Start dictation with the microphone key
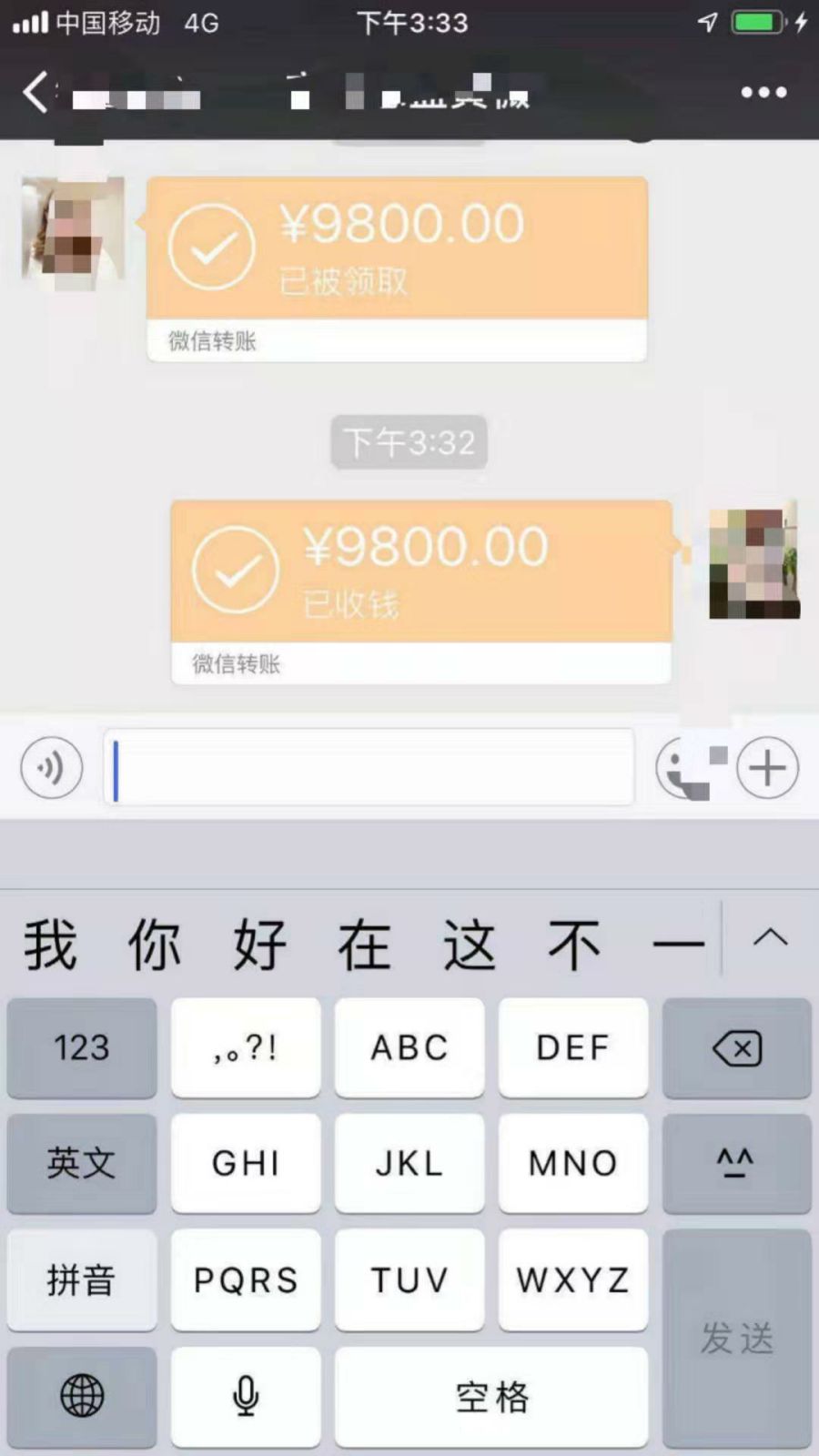The width and height of the screenshot is (819, 1456). point(246,1396)
